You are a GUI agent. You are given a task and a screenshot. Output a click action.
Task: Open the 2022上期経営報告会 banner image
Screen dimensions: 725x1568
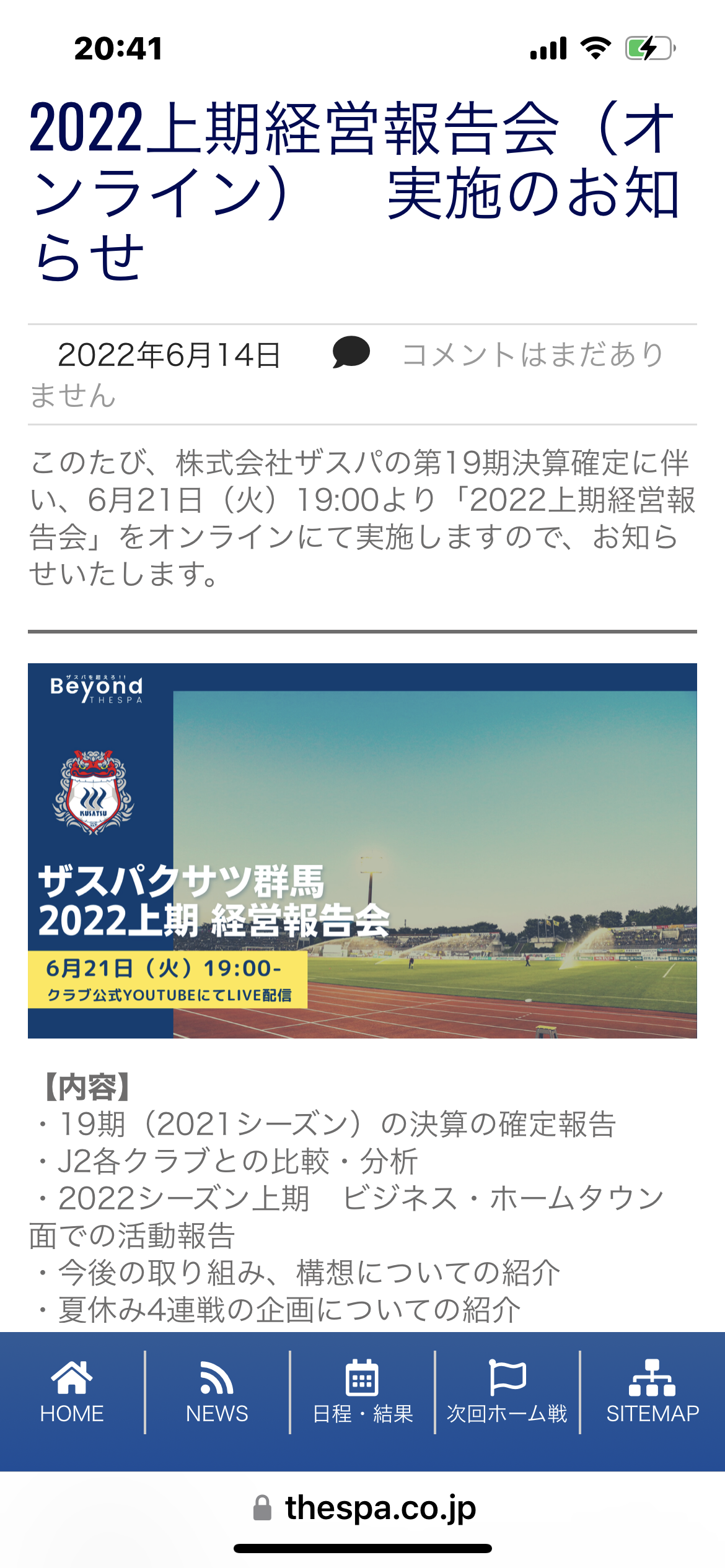362,850
